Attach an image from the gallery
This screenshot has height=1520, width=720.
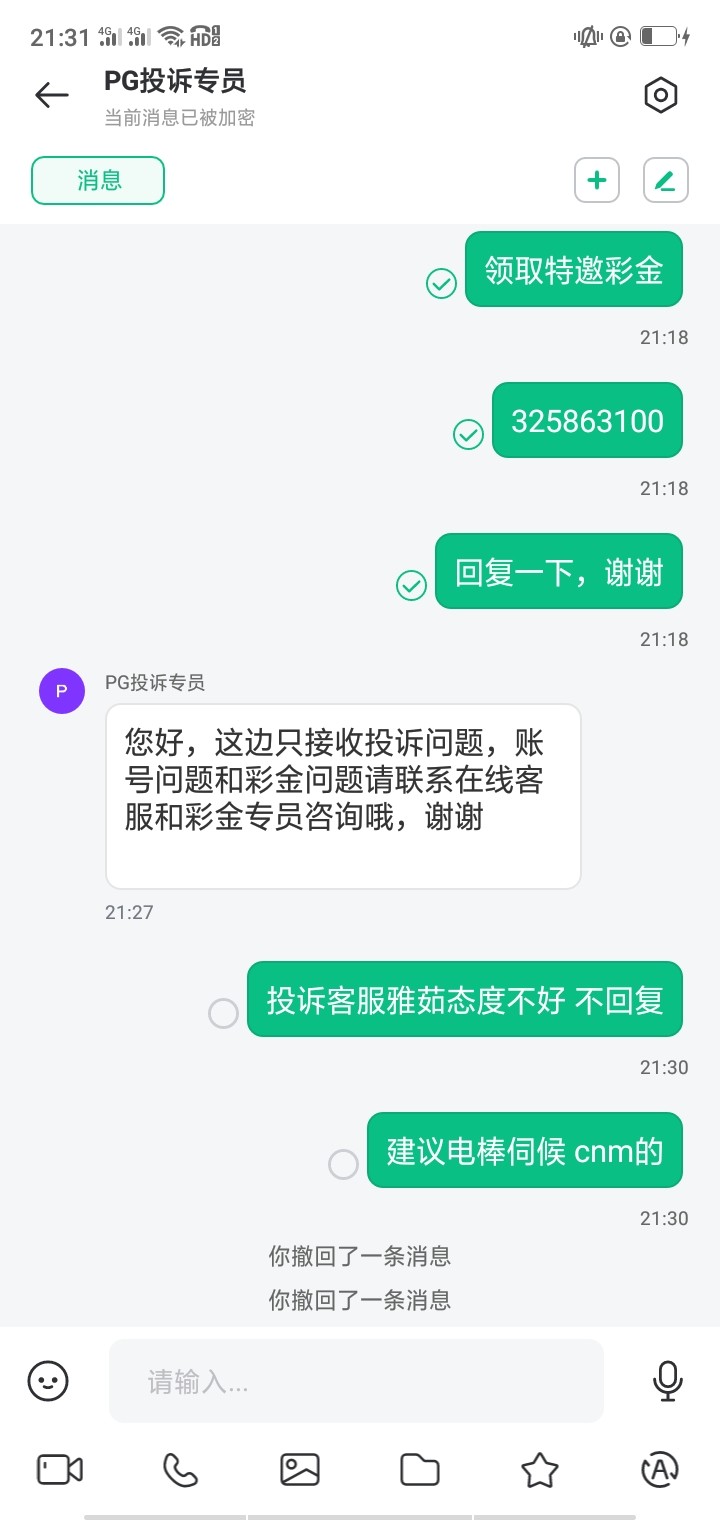(x=300, y=1469)
